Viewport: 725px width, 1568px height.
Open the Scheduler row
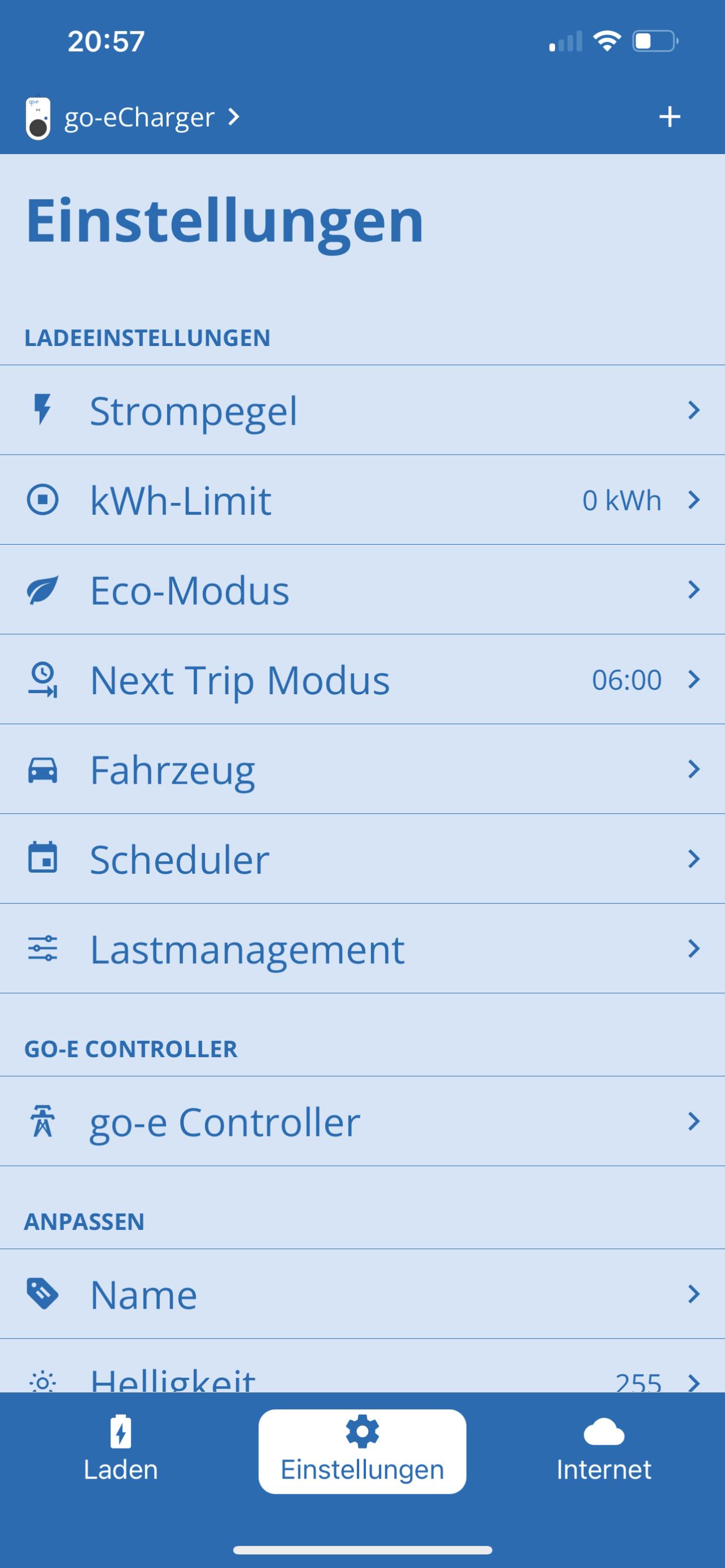point(362,858)
